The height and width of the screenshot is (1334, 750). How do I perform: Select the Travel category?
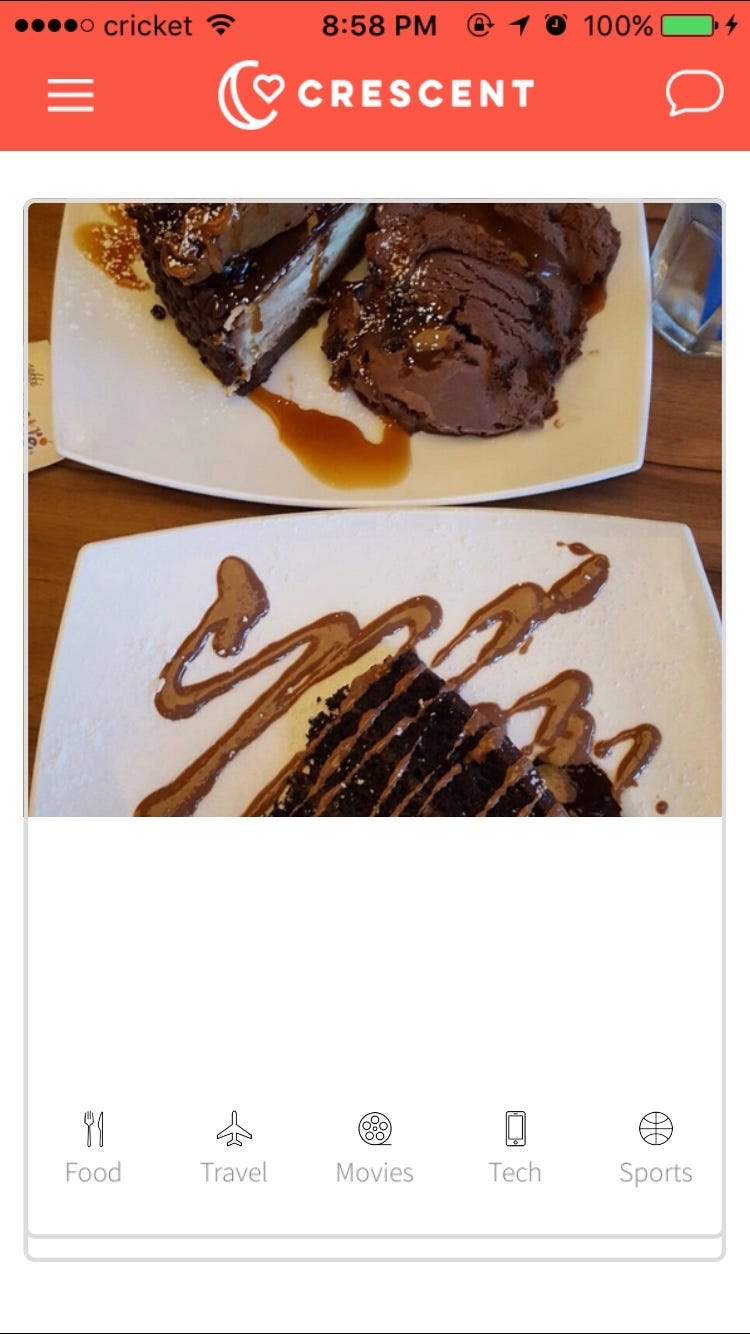click(x=234, y=1148)
